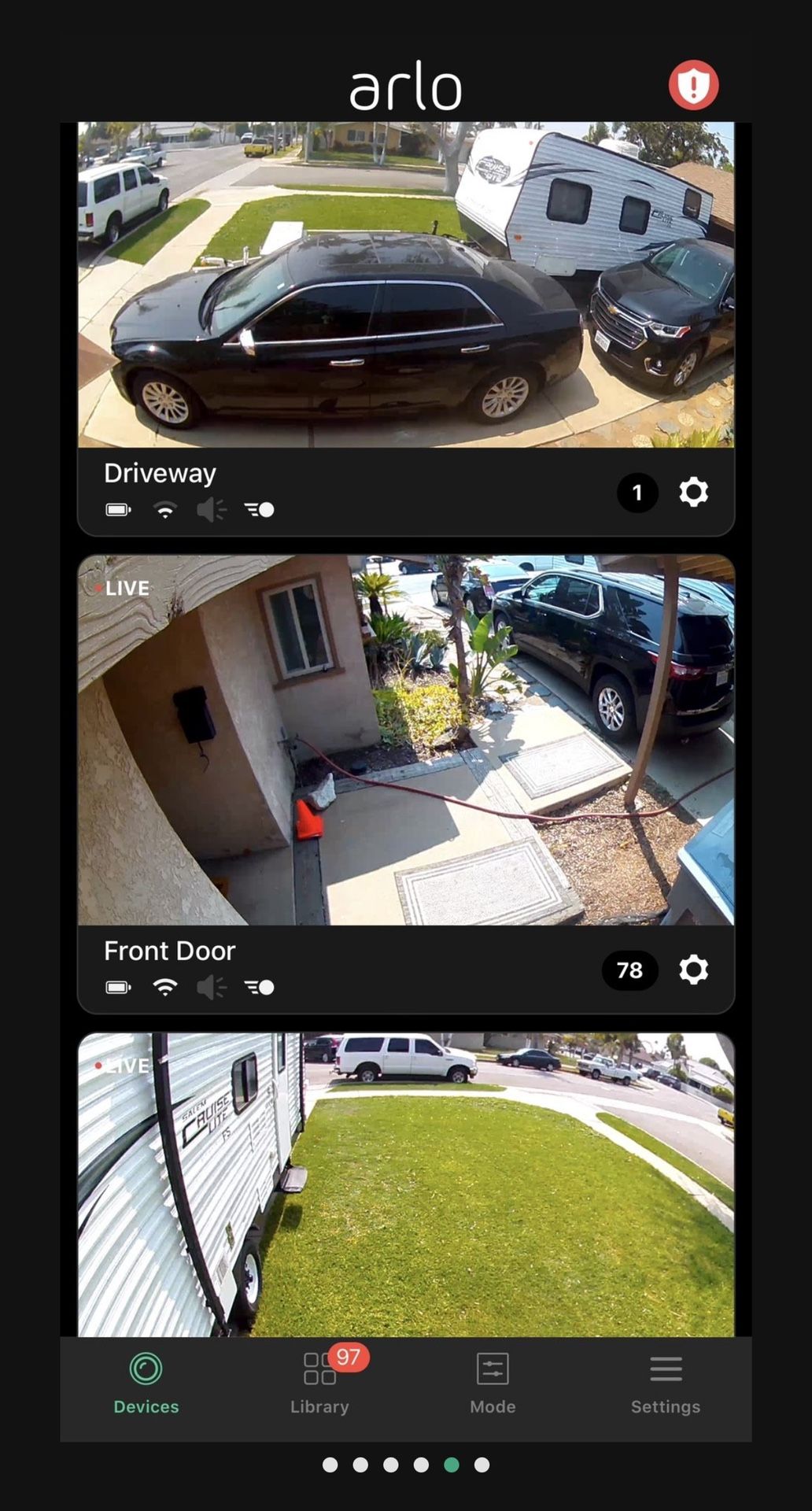The height and width of the screenshot is (1511, 812).
Task: Tap the Driveway wifi signal icon
Action: click(x=164, y=509)
